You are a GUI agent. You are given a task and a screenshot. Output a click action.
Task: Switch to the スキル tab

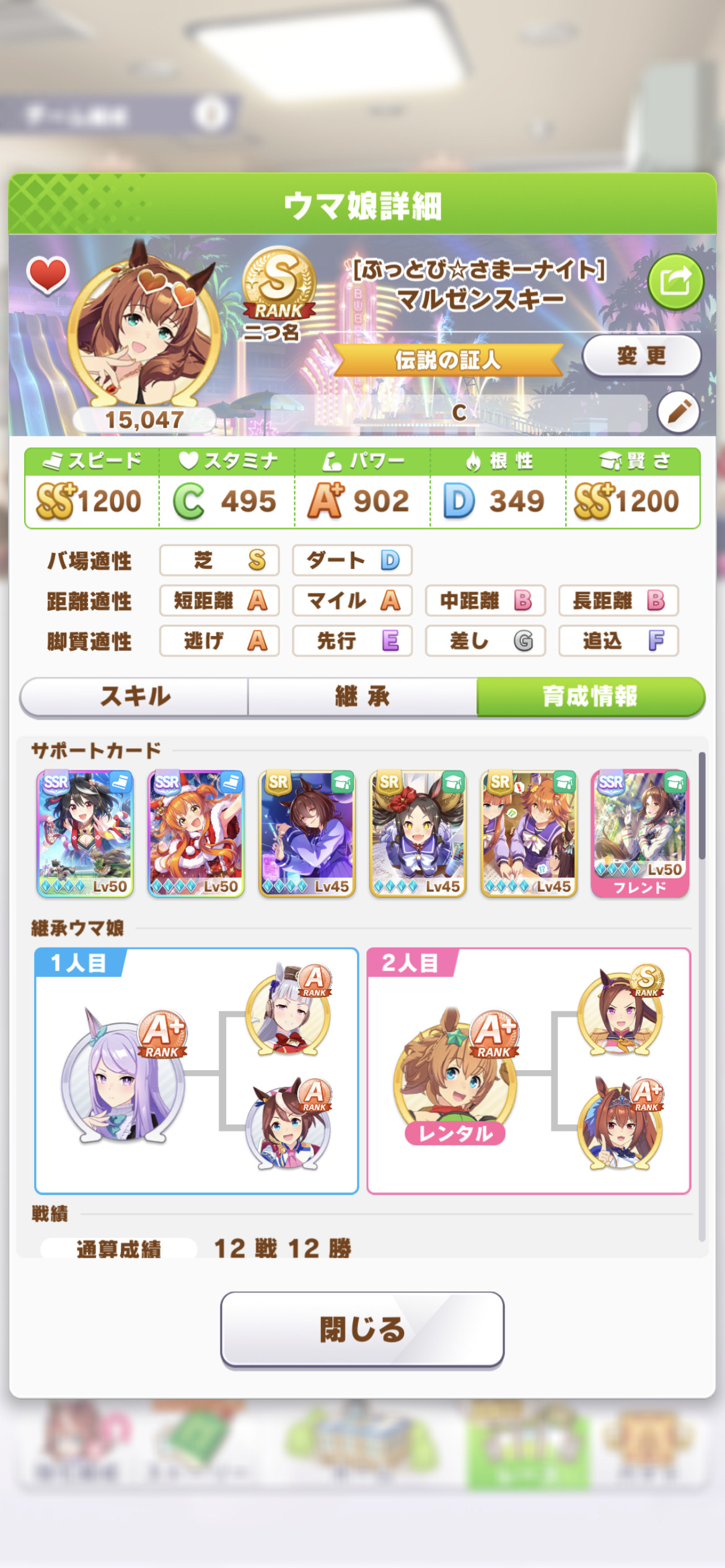[x=134, y=697]
